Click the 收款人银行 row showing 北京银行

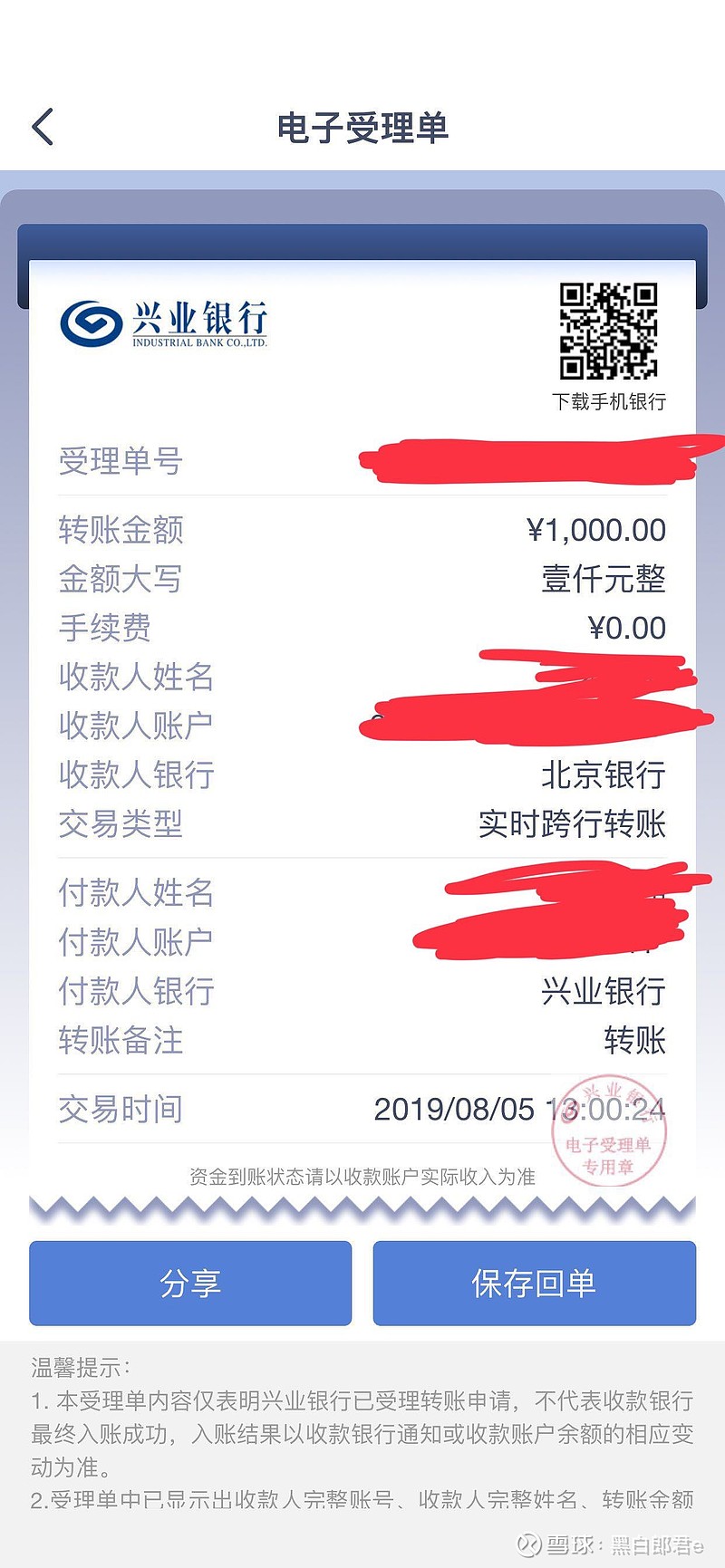tap(362, 776)
